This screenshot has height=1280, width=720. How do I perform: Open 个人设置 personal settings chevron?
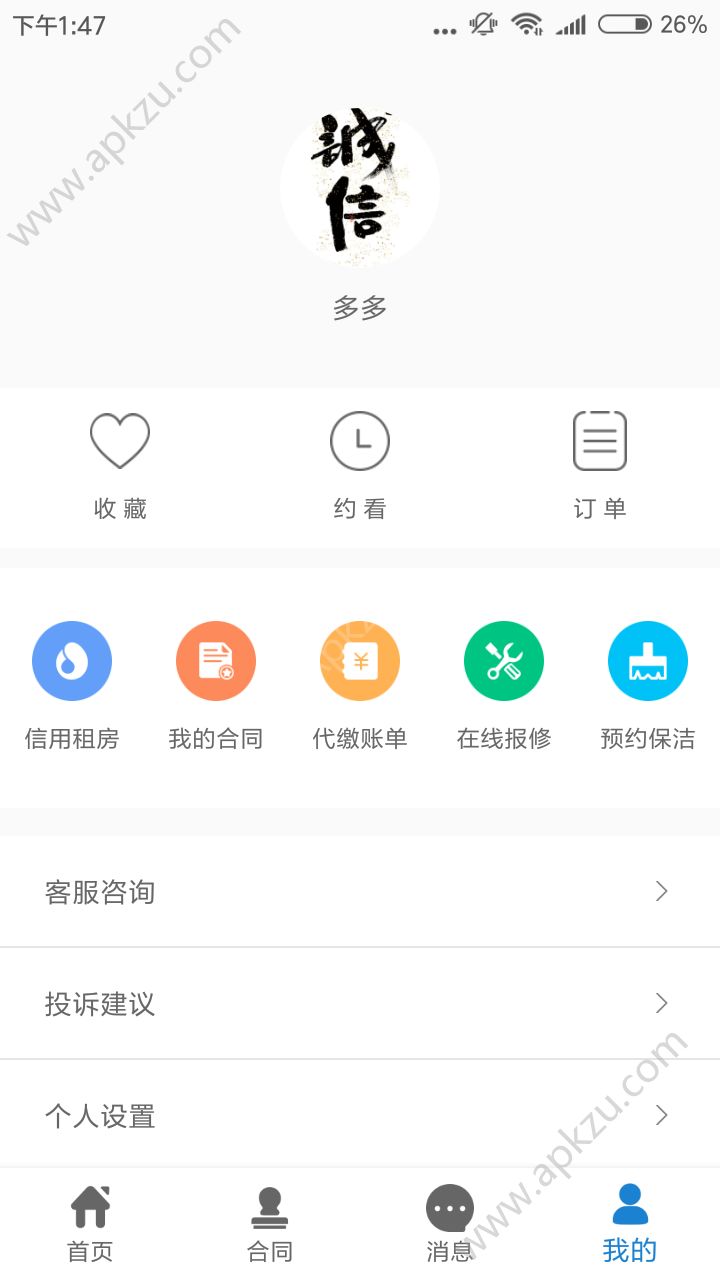pyautogui.click(x=658, y=1116)
